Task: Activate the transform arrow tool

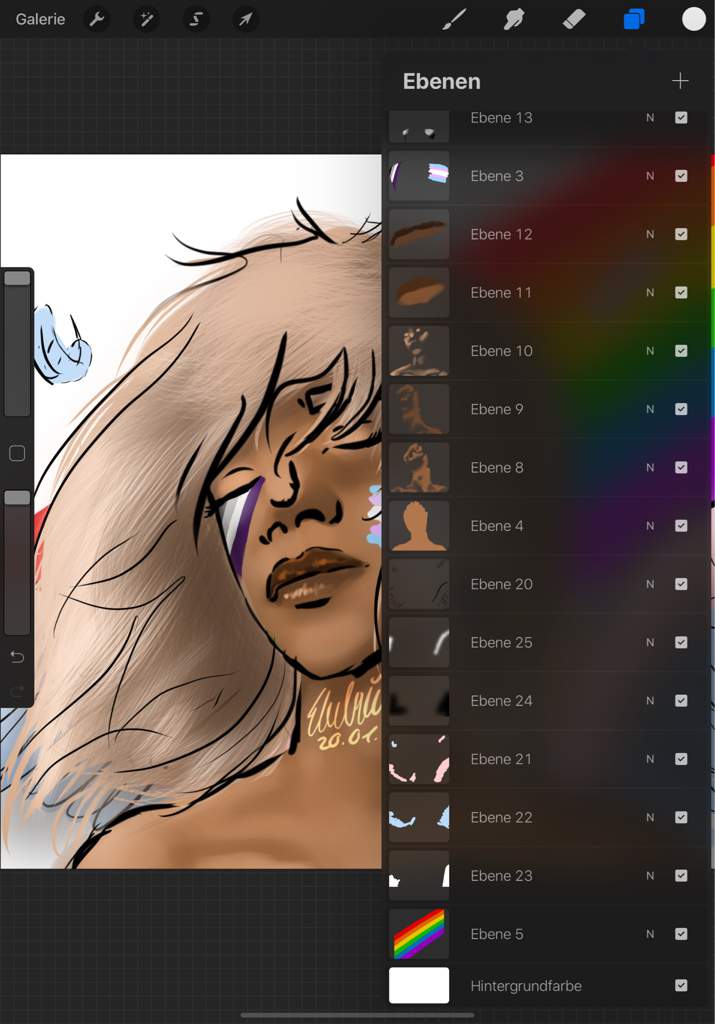Action: [245, 19]
